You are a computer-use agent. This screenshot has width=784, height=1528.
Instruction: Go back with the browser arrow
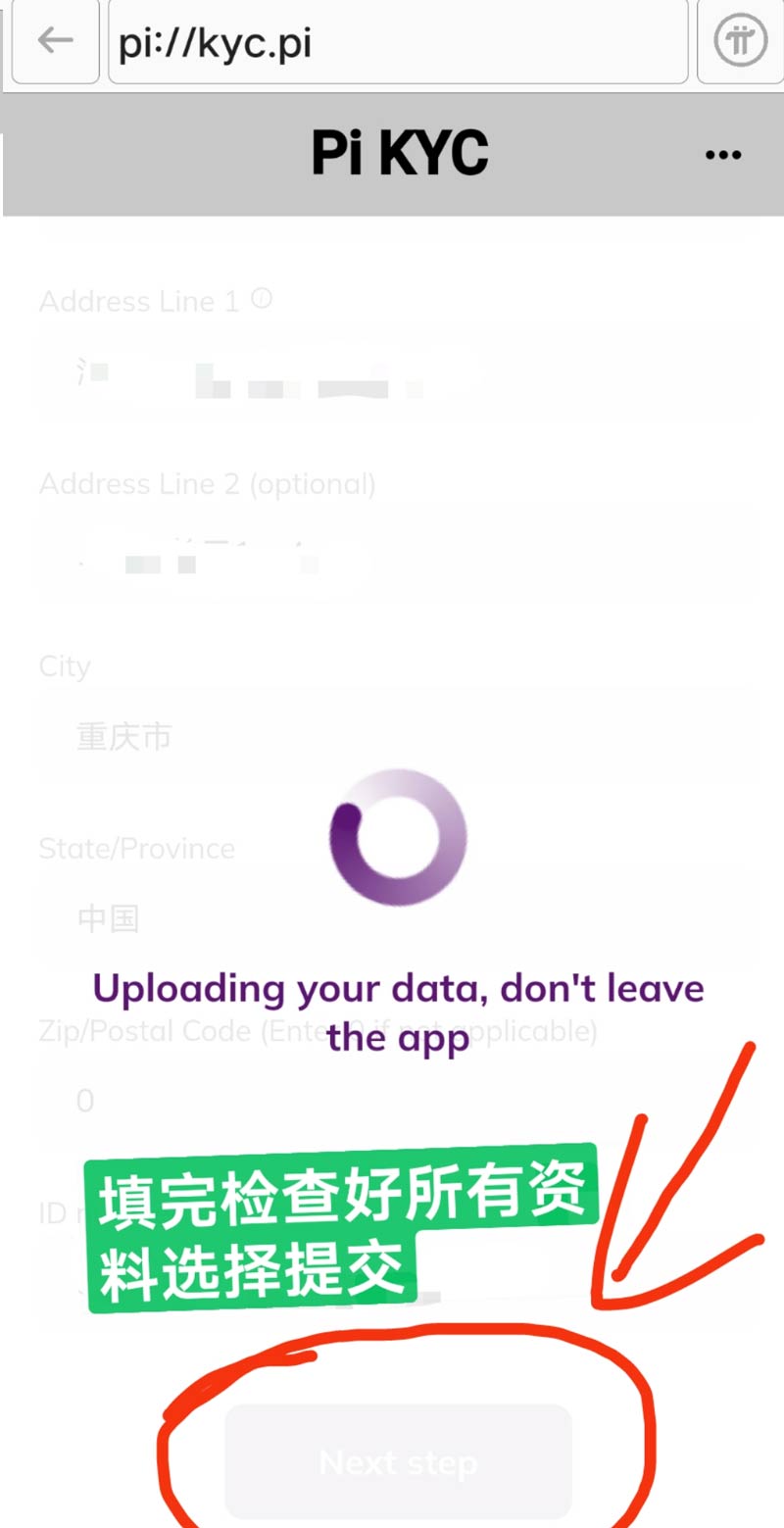(55, 41)
